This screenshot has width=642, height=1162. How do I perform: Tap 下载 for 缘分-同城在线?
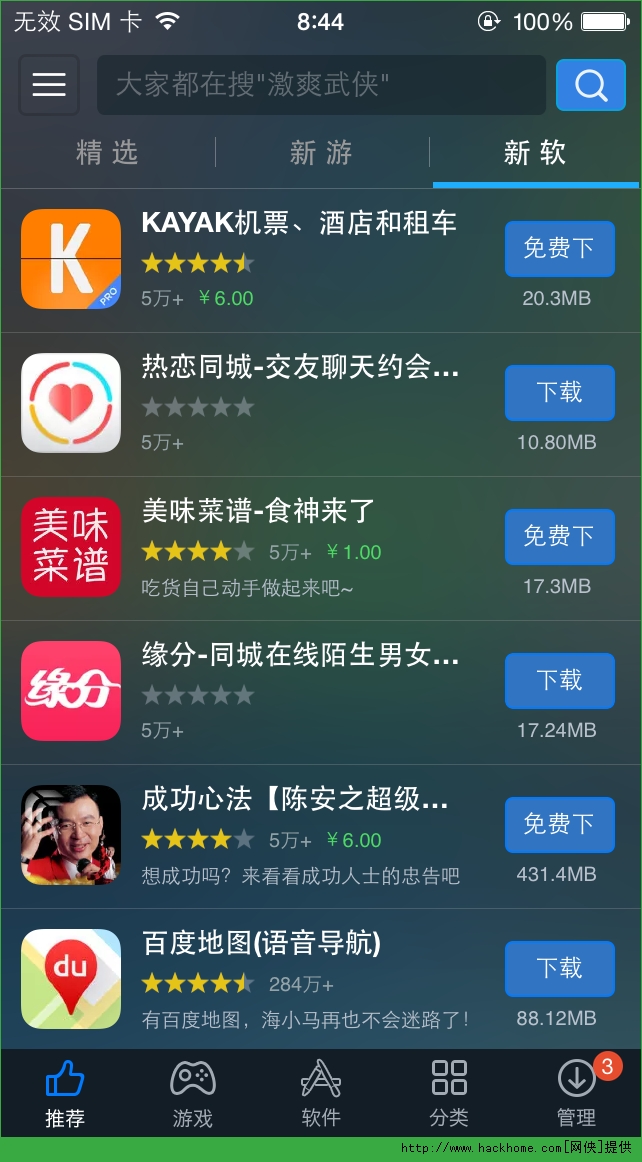(559, 681)
